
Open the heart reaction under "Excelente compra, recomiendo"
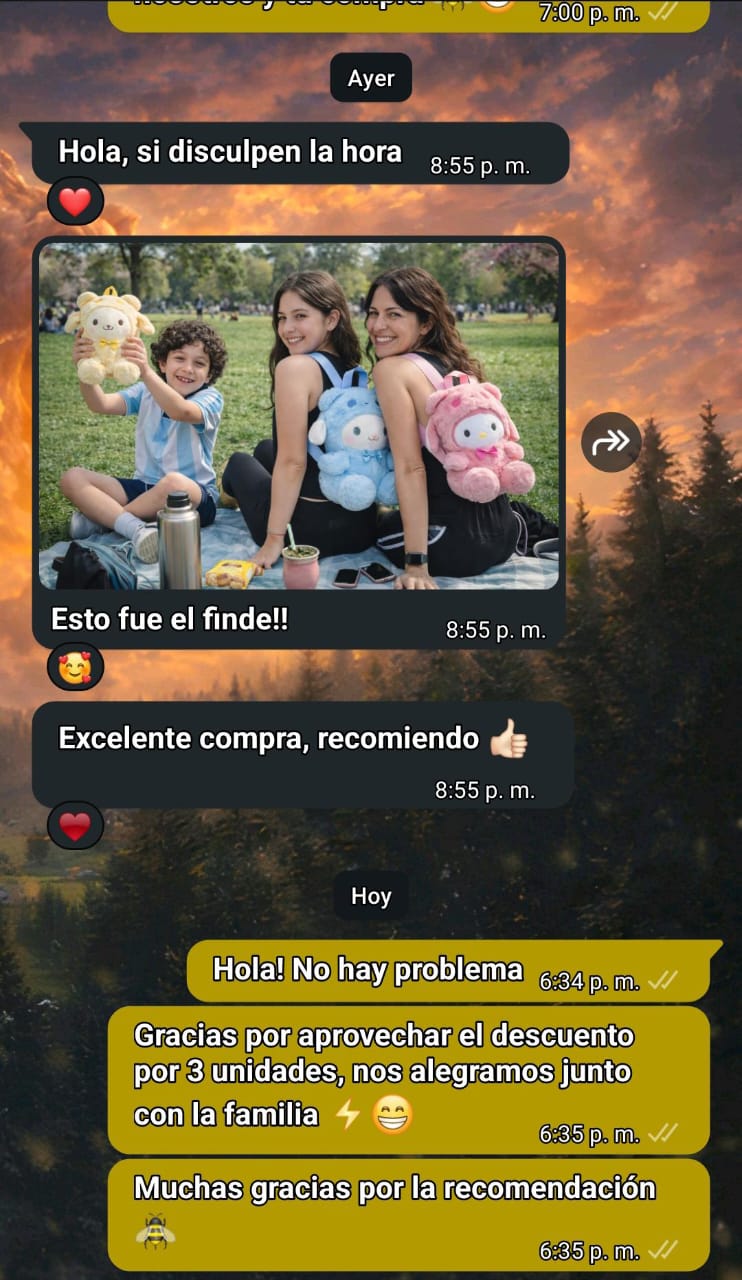[x=75, y=826]
